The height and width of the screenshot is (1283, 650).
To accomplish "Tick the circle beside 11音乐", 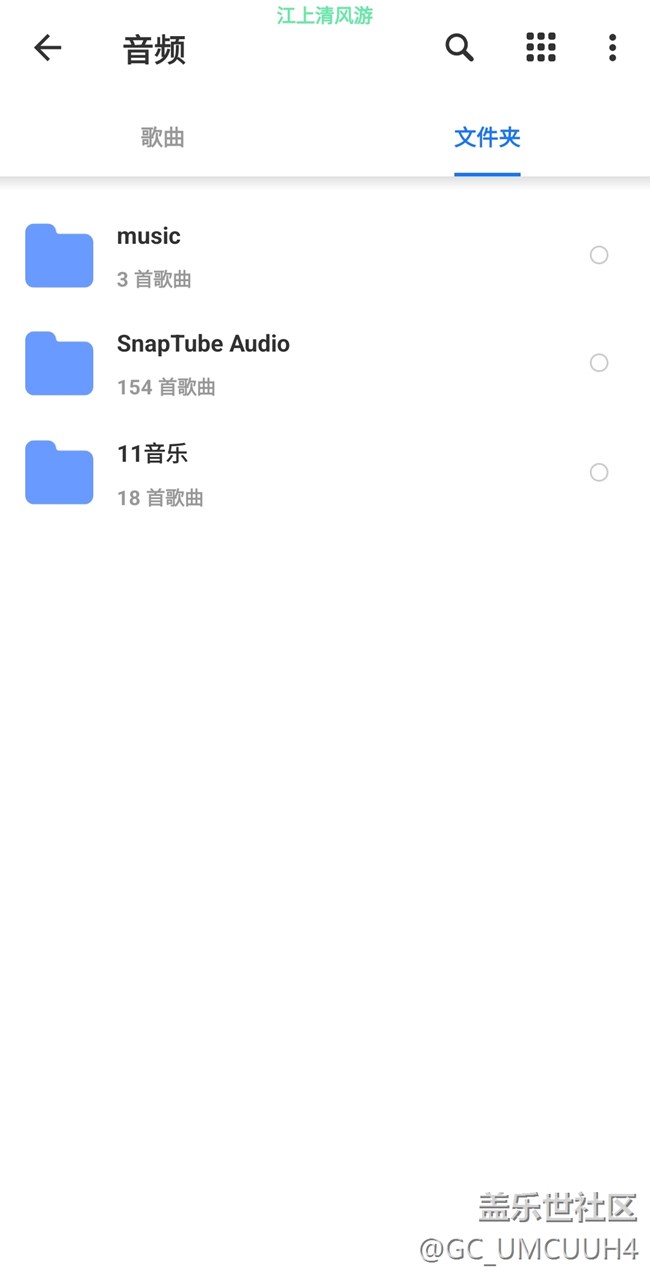I will (599, 472).
